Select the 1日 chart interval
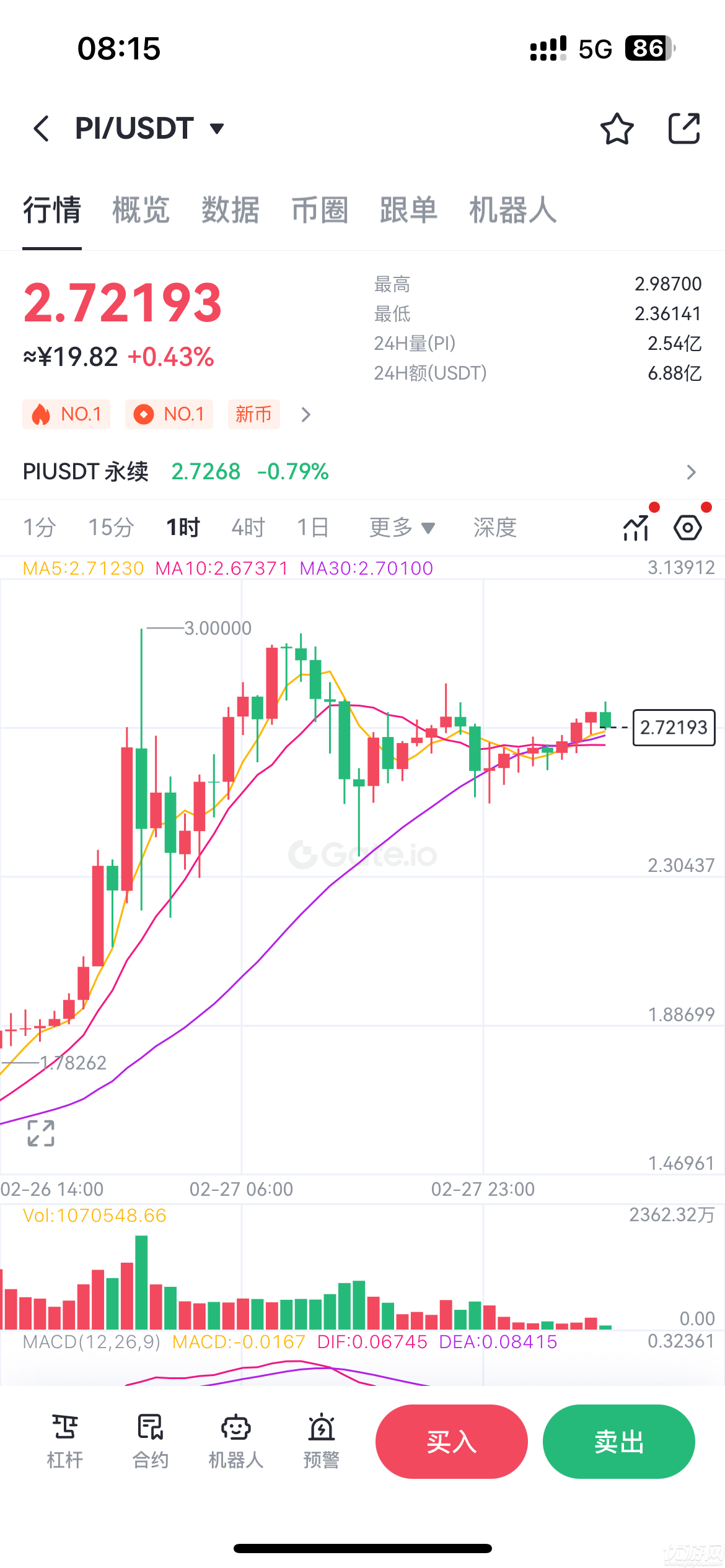725x1568 pixels. pos(313,528)
